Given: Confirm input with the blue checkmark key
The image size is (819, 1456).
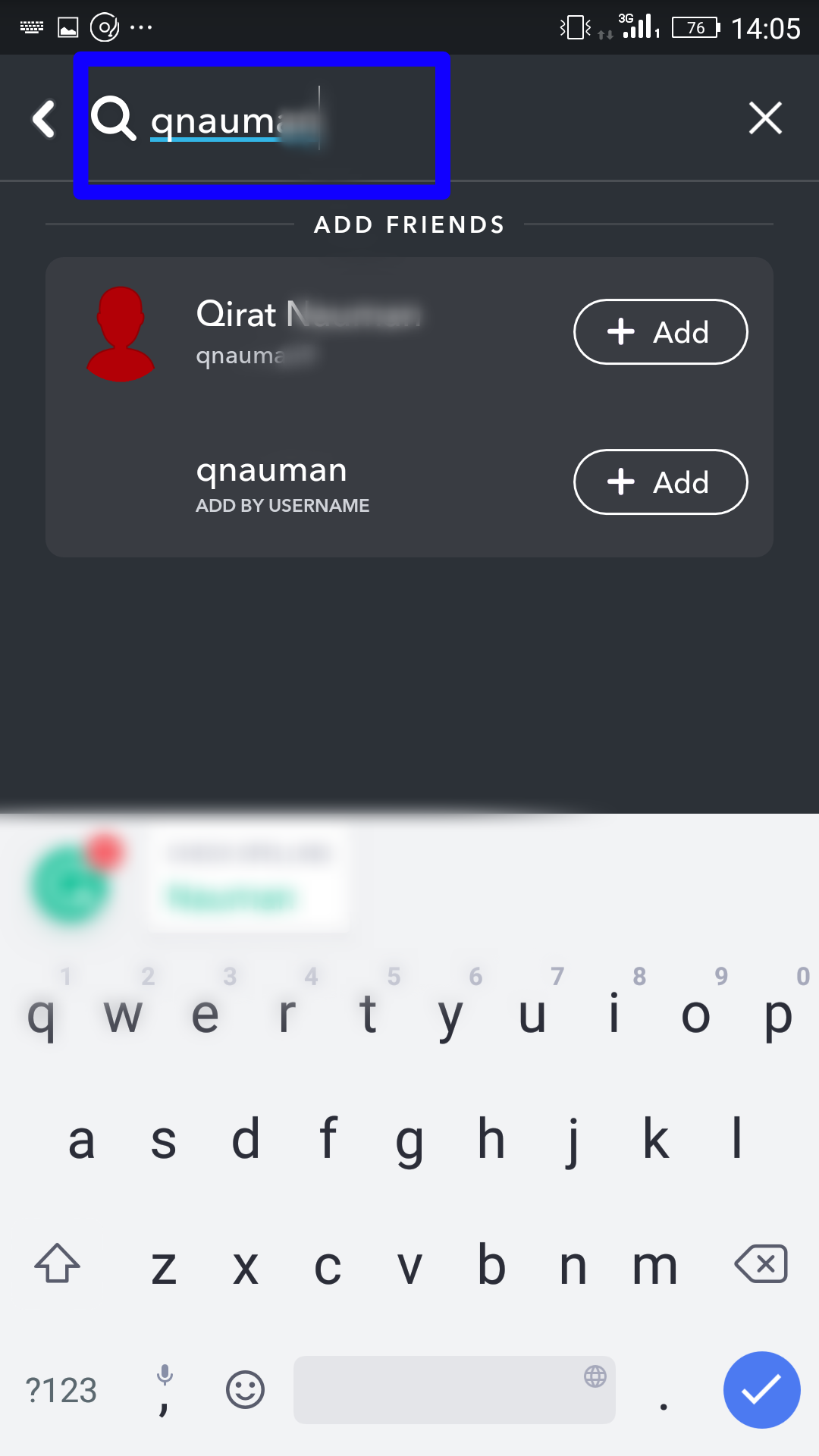Looking at the screenshot, I should (x=761, y=1390).
